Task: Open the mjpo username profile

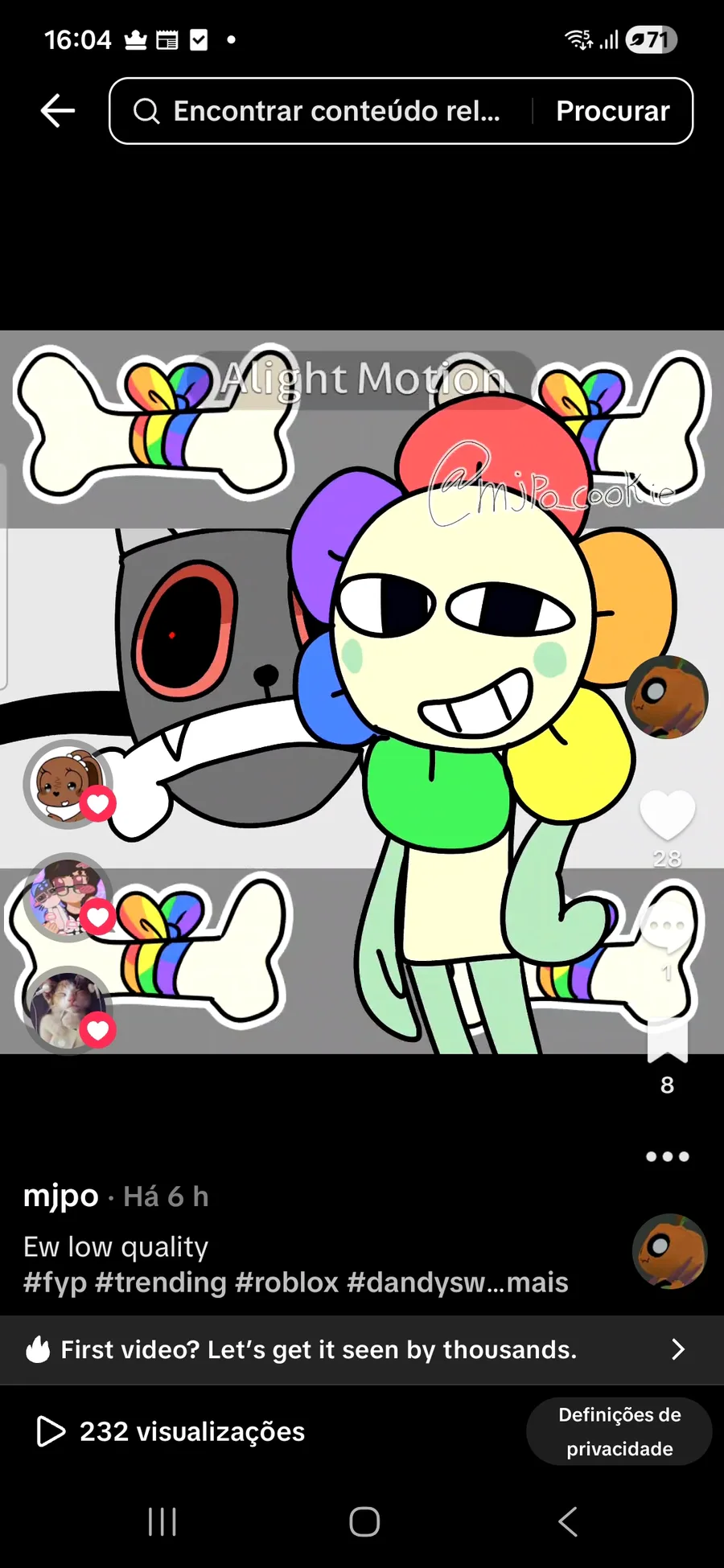Action: [x=61, y=1196]
